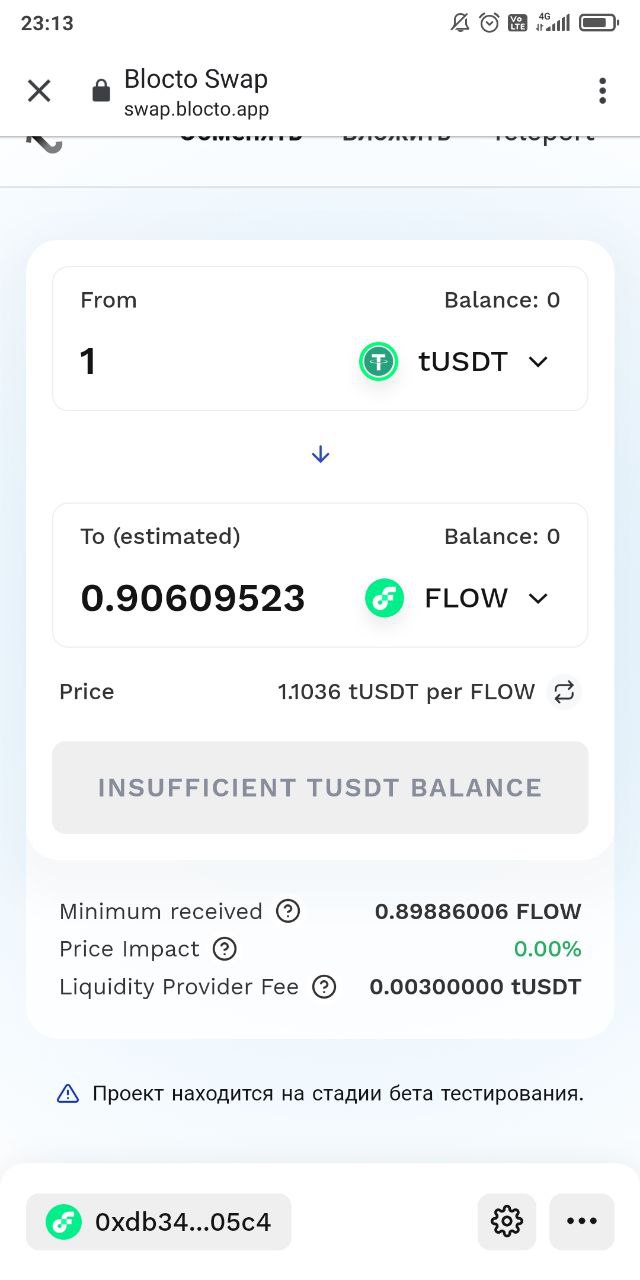Close the Blocto Swap browser tab

pos(39,91)
